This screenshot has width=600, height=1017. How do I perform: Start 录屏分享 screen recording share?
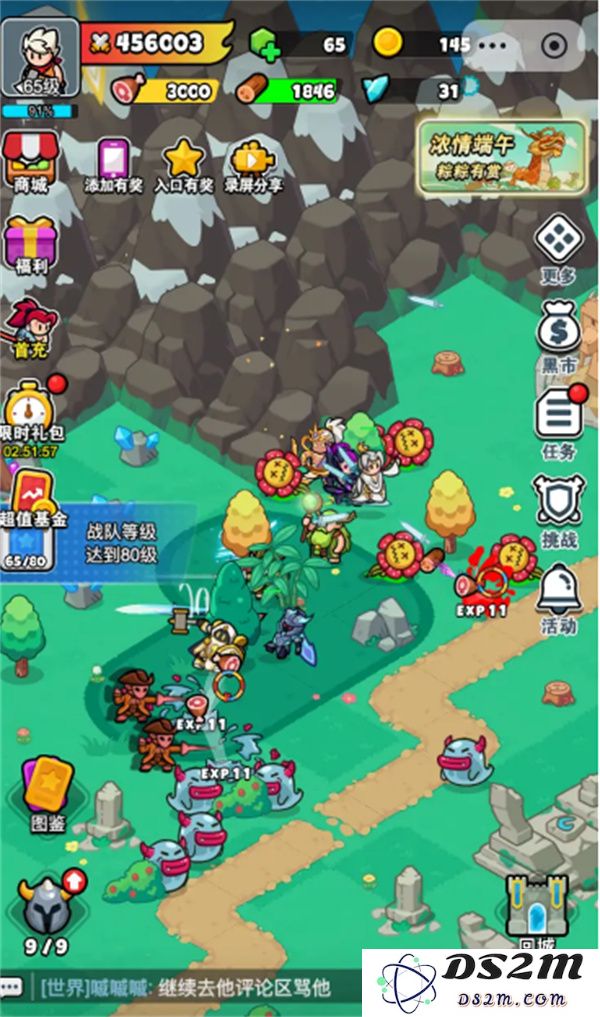pos(253,163)
